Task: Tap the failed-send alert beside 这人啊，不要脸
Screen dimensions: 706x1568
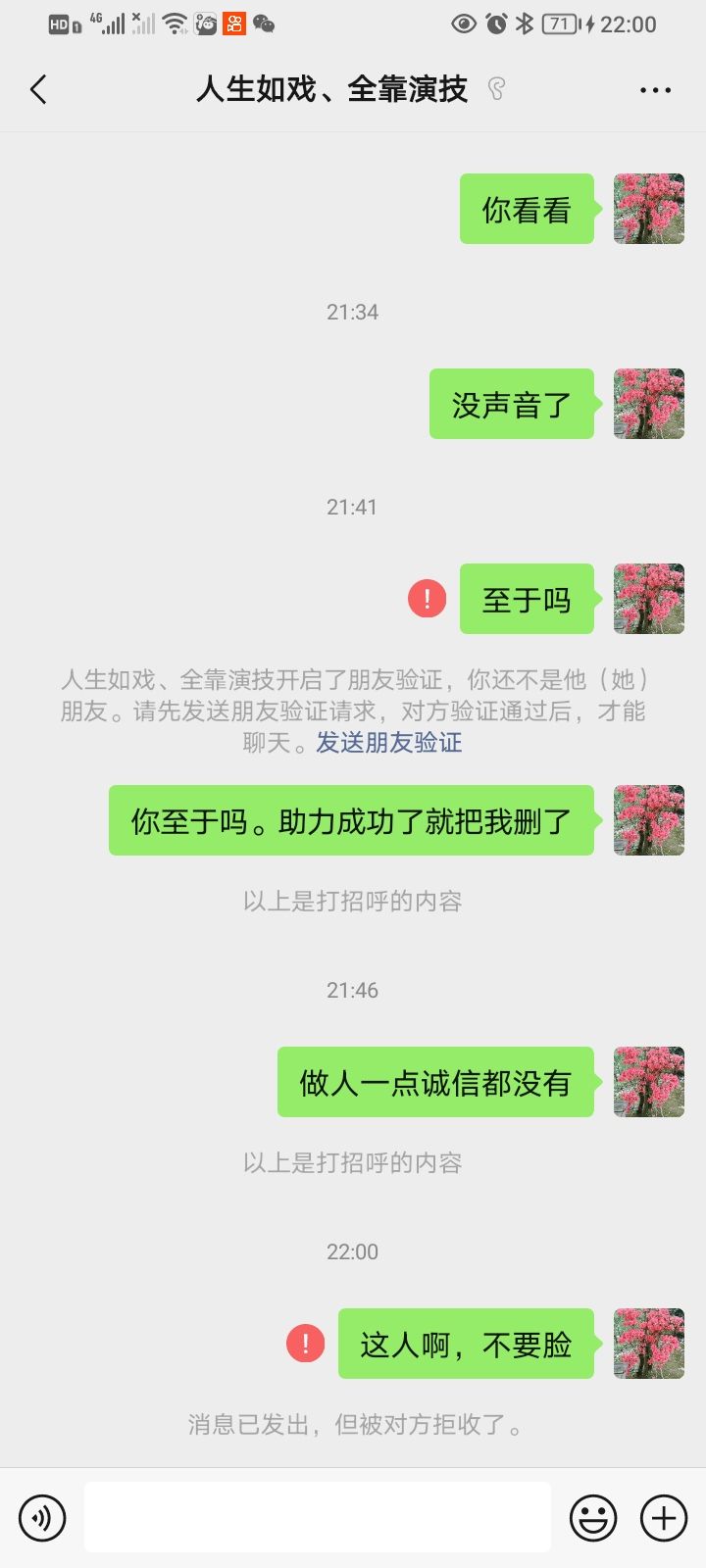Action: (305, 1343)
